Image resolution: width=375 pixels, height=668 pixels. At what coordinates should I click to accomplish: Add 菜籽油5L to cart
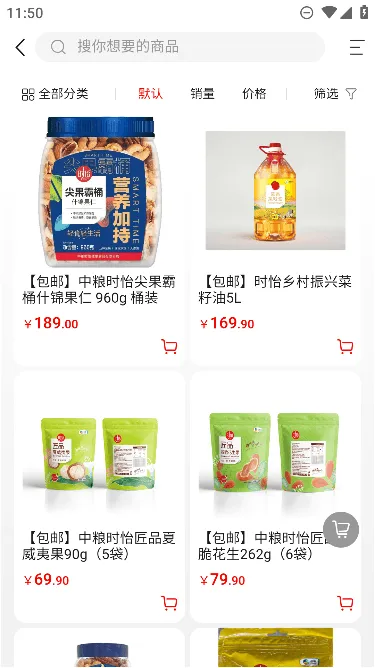[x=345, y=346]
